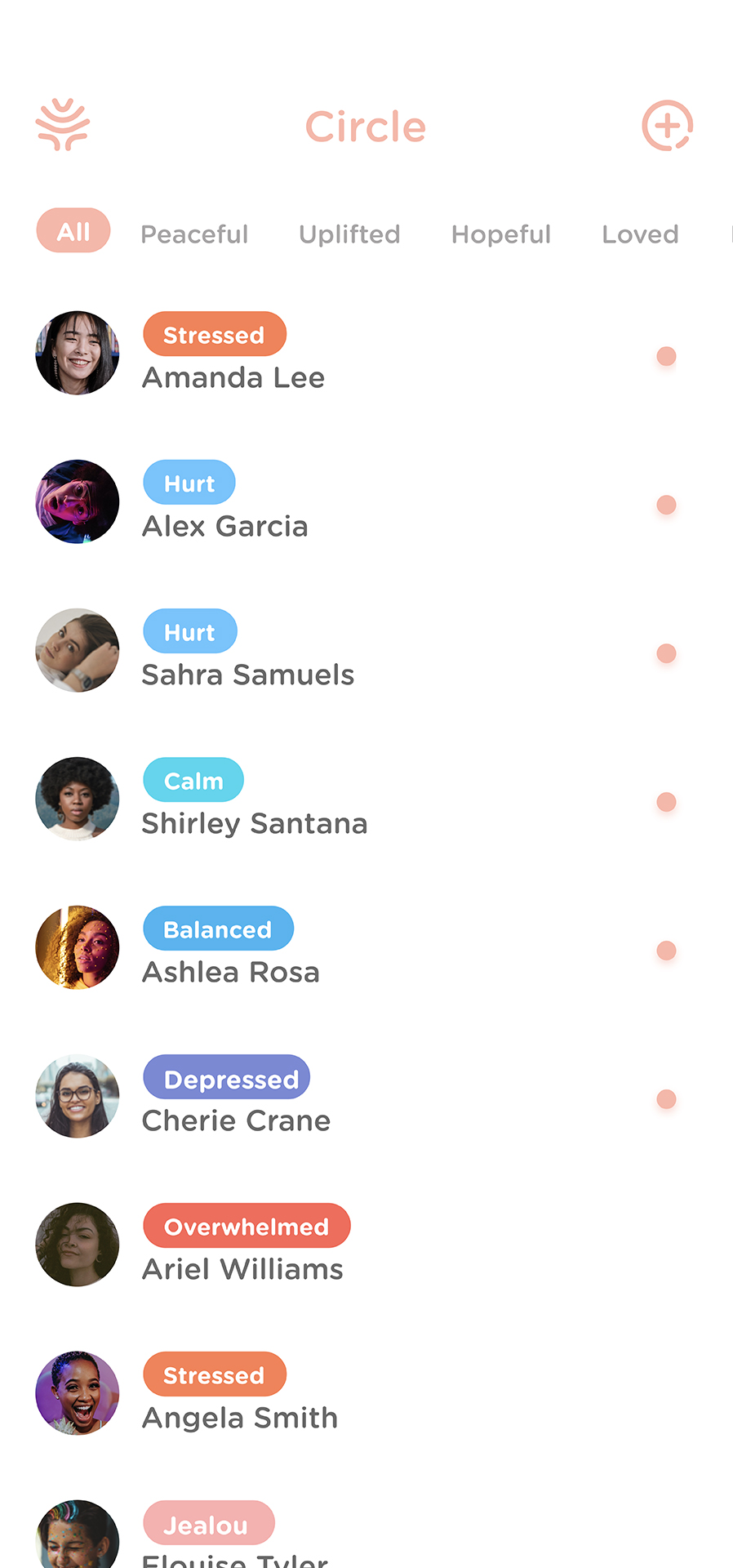Tap Shirley Santana's row
This screenshot has width=733, height=1568.
point(255,823)
